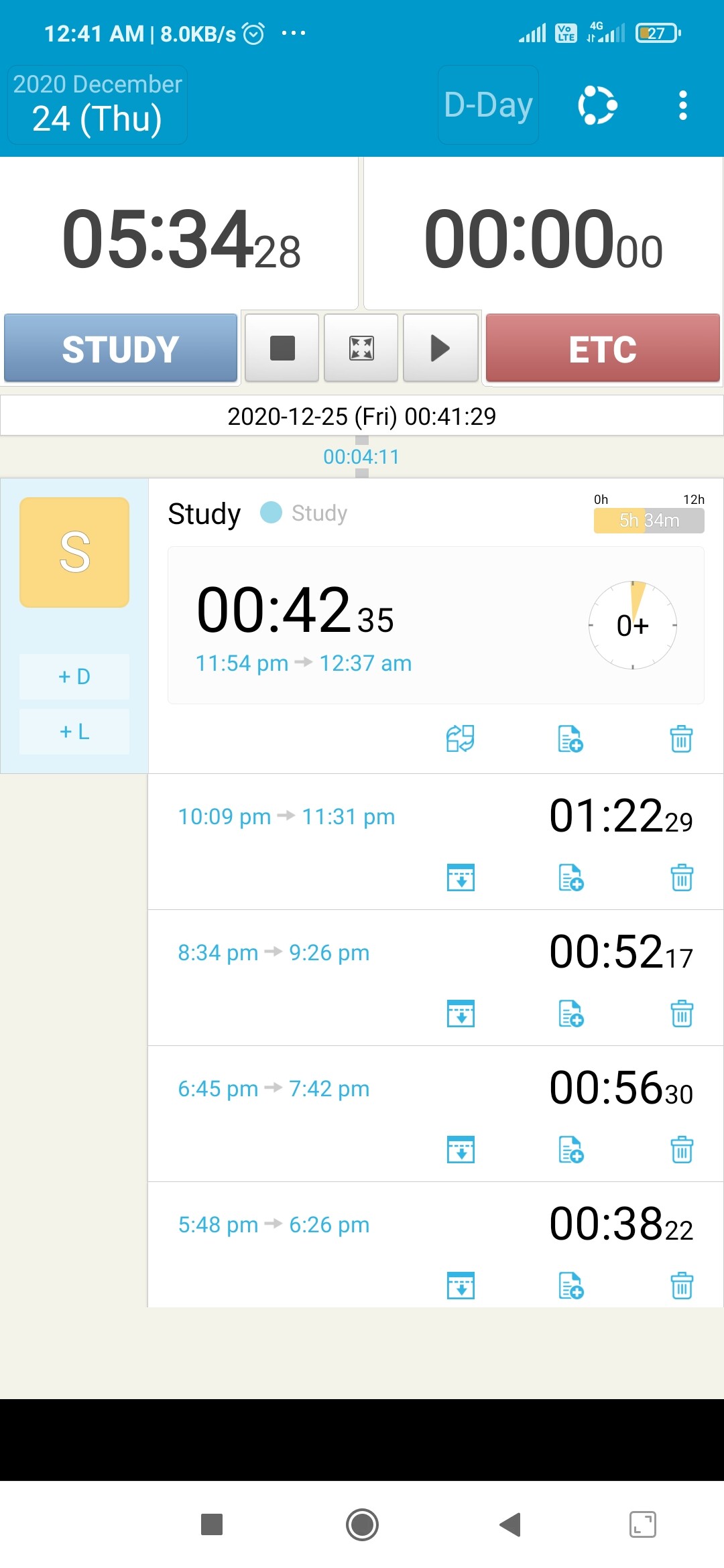Tap the + L button
The width and height of the screenshot is (724, 1568).
74,732
